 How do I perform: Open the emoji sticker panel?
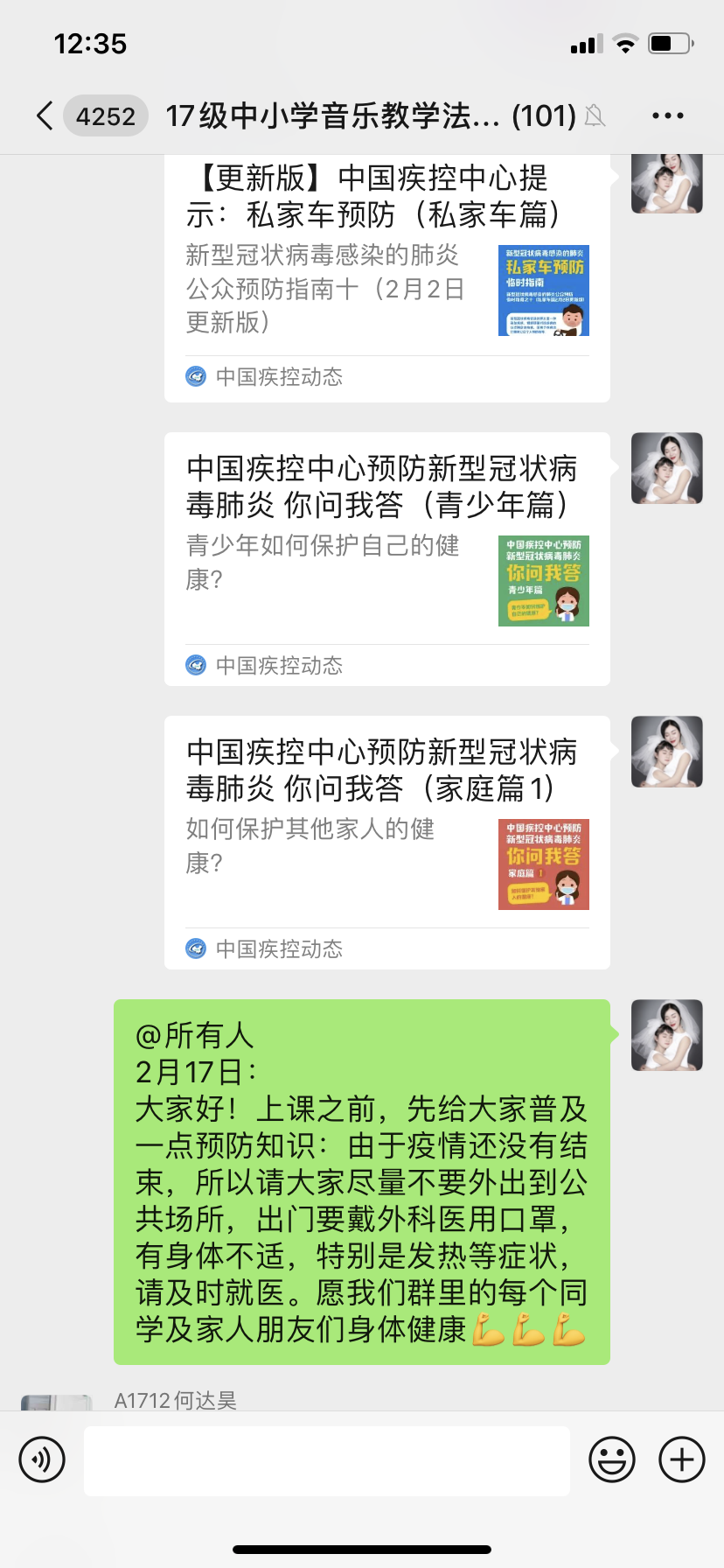pyautogui.click(x=611, y=1459)
